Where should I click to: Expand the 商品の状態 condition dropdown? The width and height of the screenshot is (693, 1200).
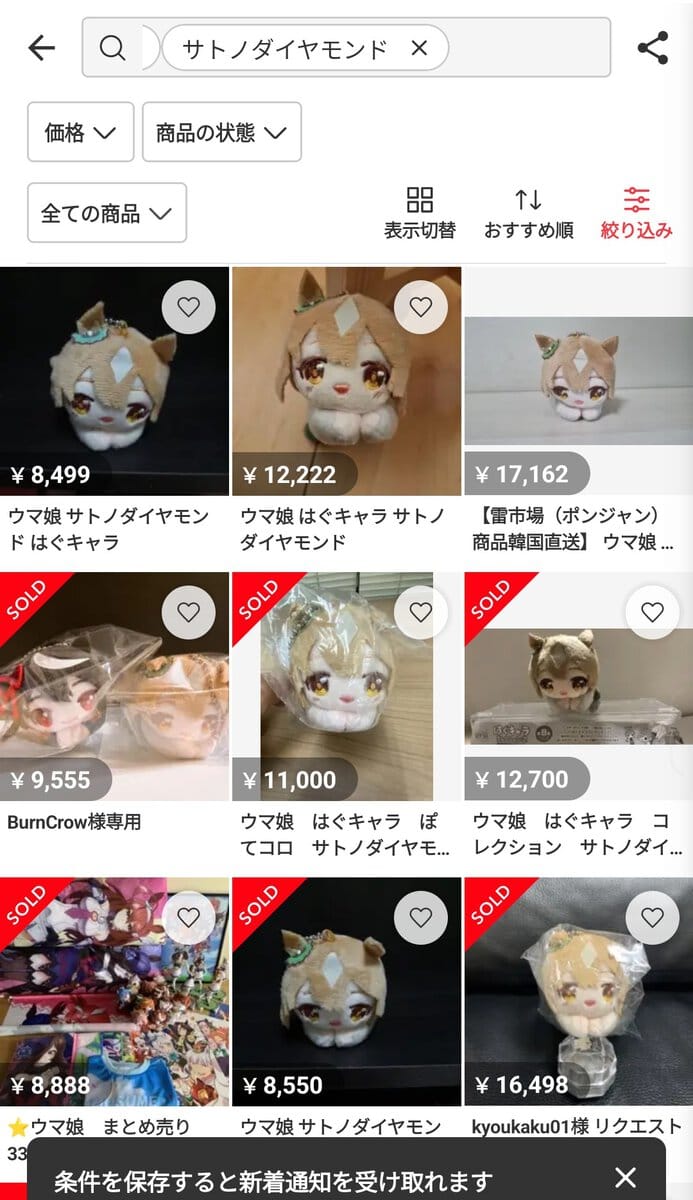(x=221, y=132)
